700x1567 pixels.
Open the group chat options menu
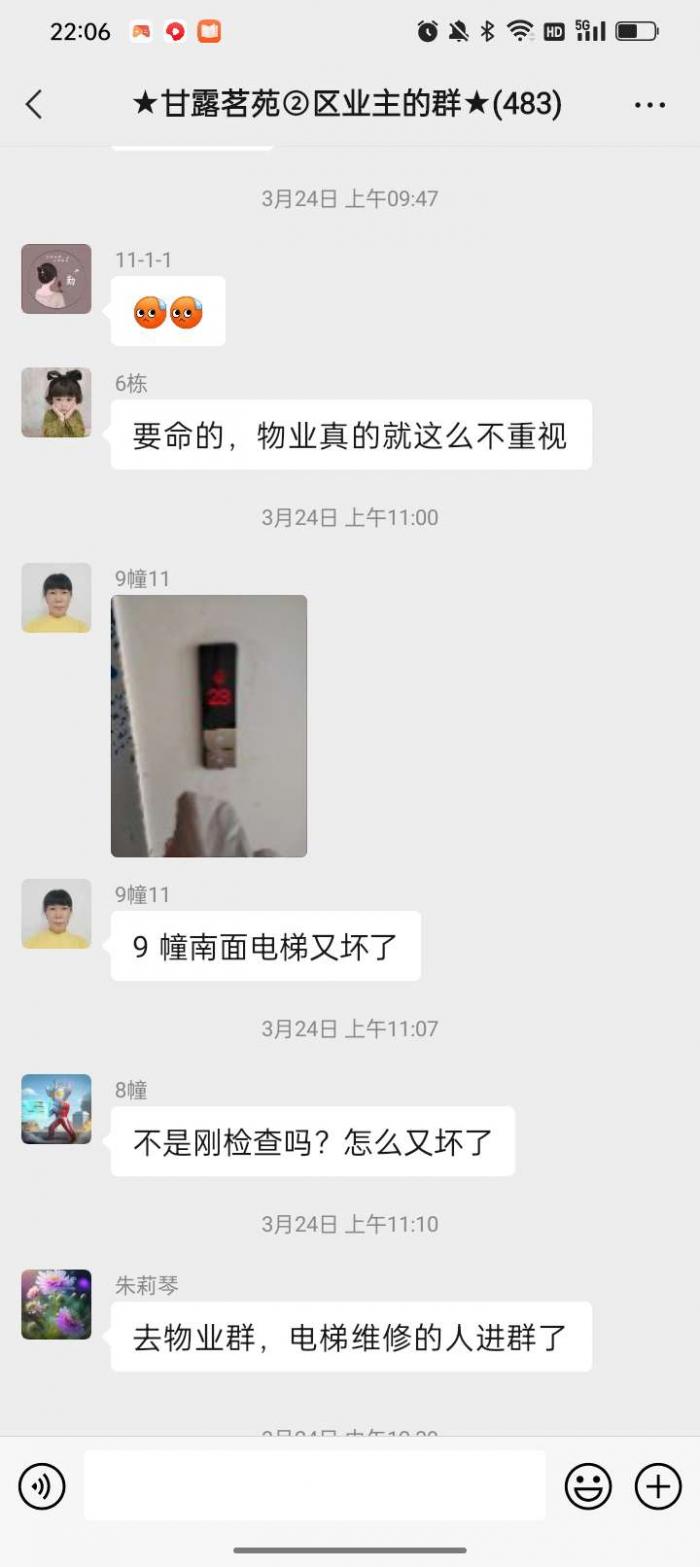pyautogui.click(x=649, y=104)
